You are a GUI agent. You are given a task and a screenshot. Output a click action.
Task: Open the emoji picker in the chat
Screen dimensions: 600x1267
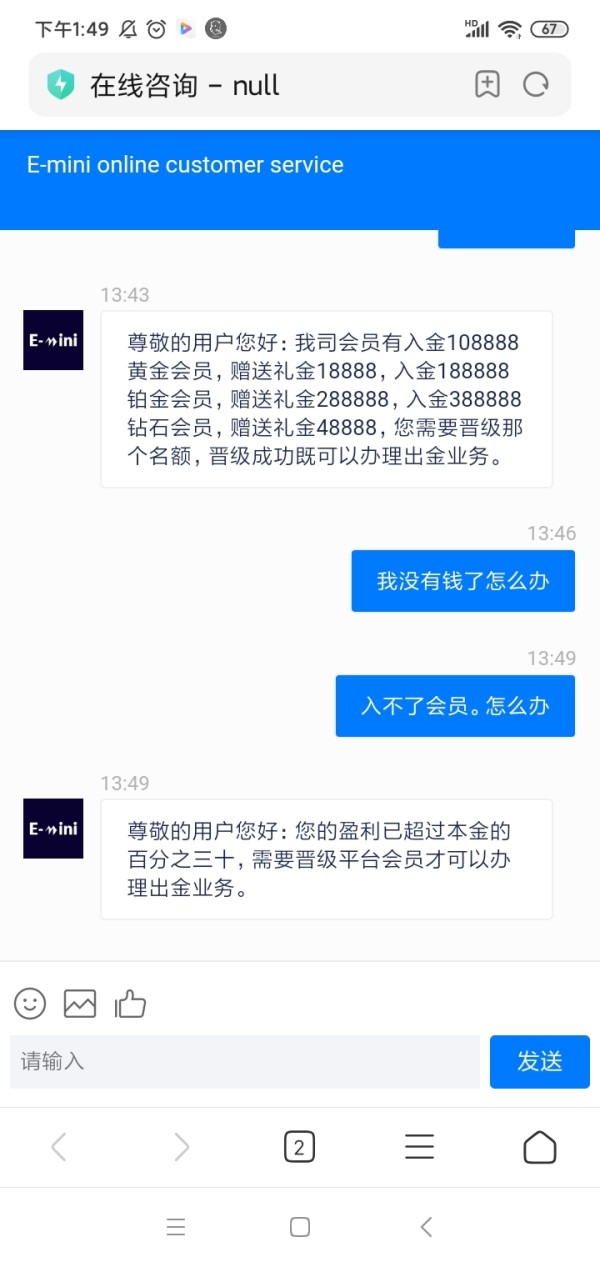pyautogui.click(x=30, y=1003)
